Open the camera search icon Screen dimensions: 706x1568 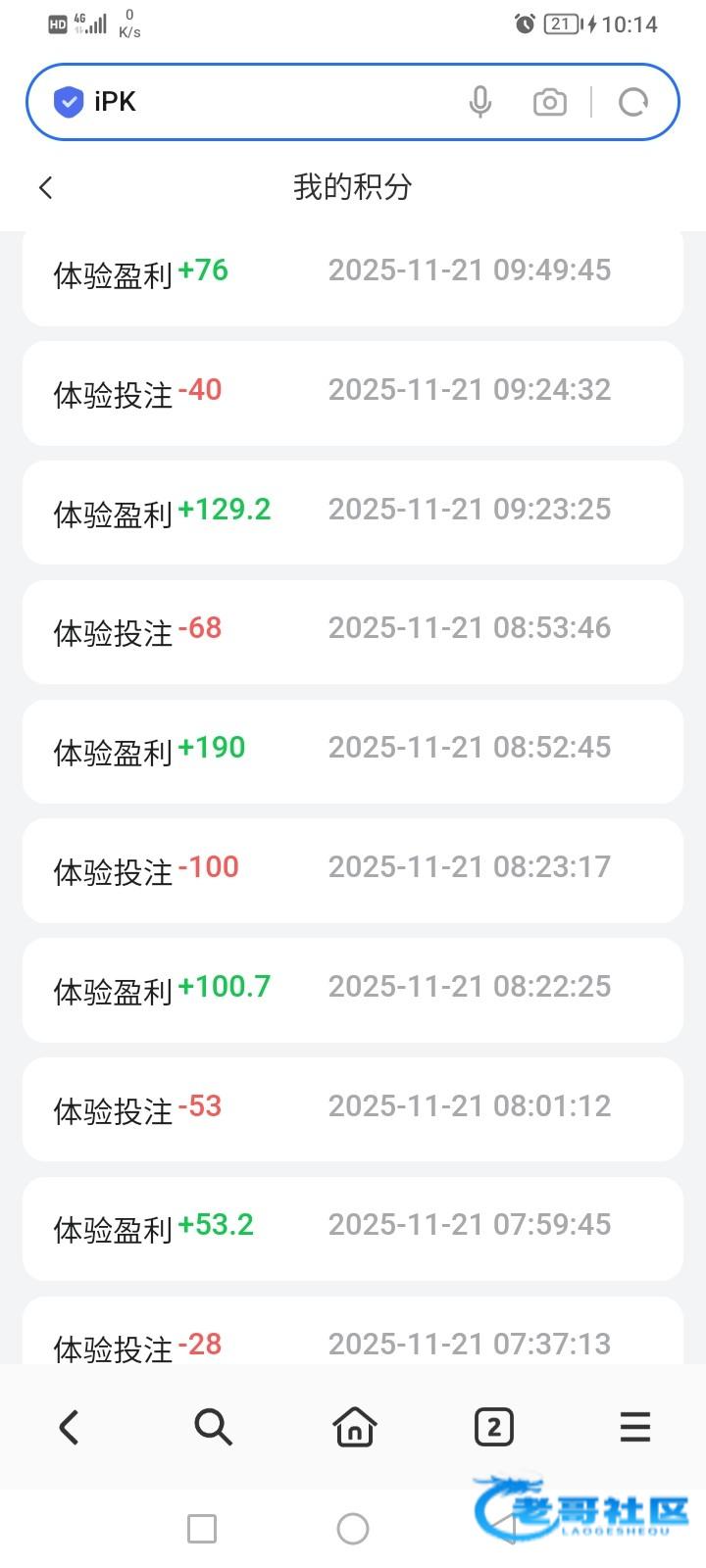(549, 102)
